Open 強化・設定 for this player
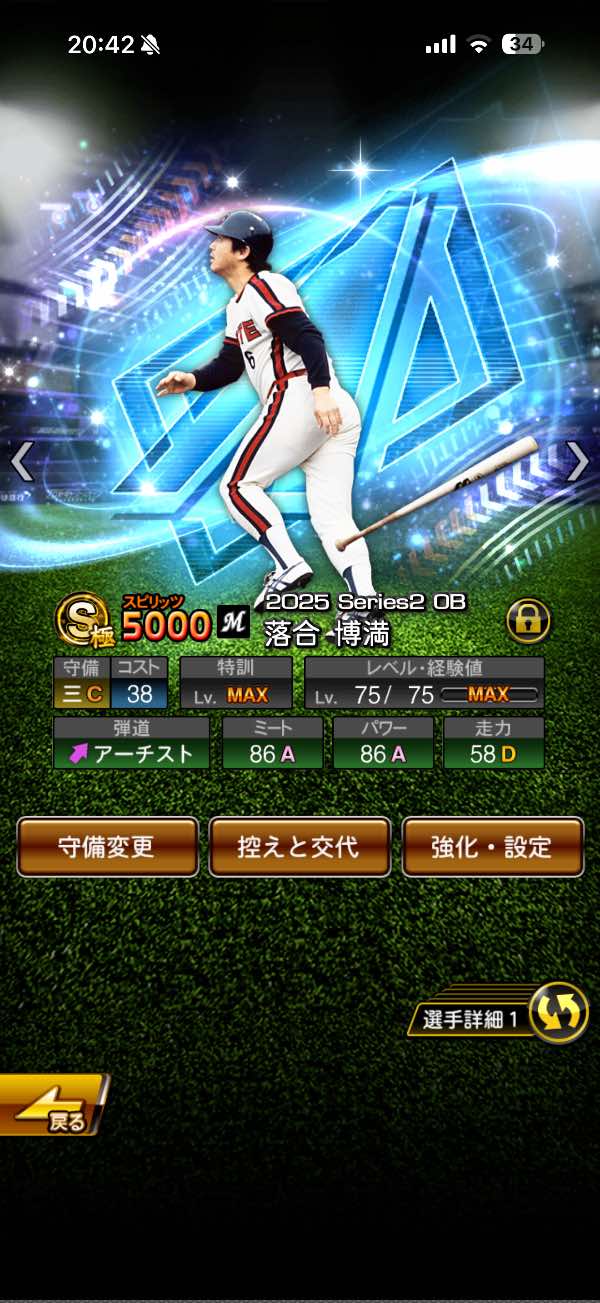Image resolution: width=600 pixels, height=1303 pixels. pos(492,847)
